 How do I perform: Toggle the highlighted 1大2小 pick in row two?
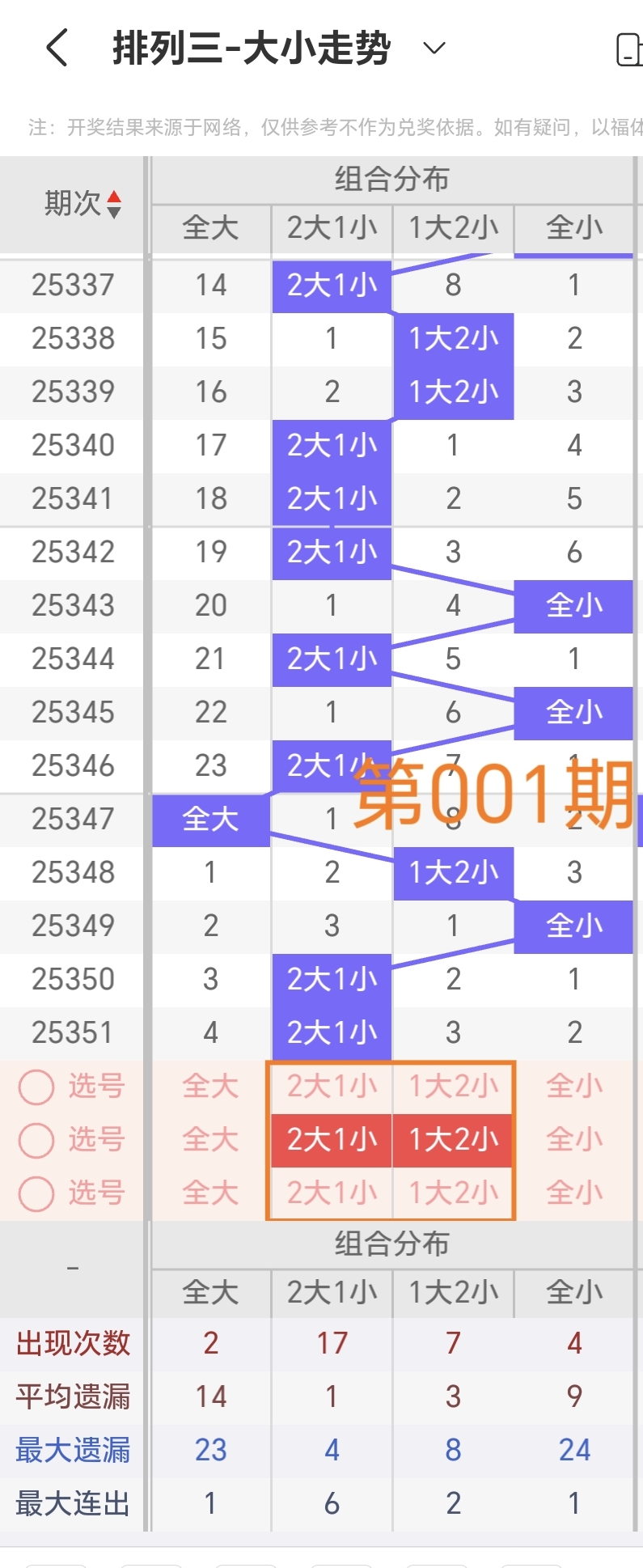[x=453, y=1140]
